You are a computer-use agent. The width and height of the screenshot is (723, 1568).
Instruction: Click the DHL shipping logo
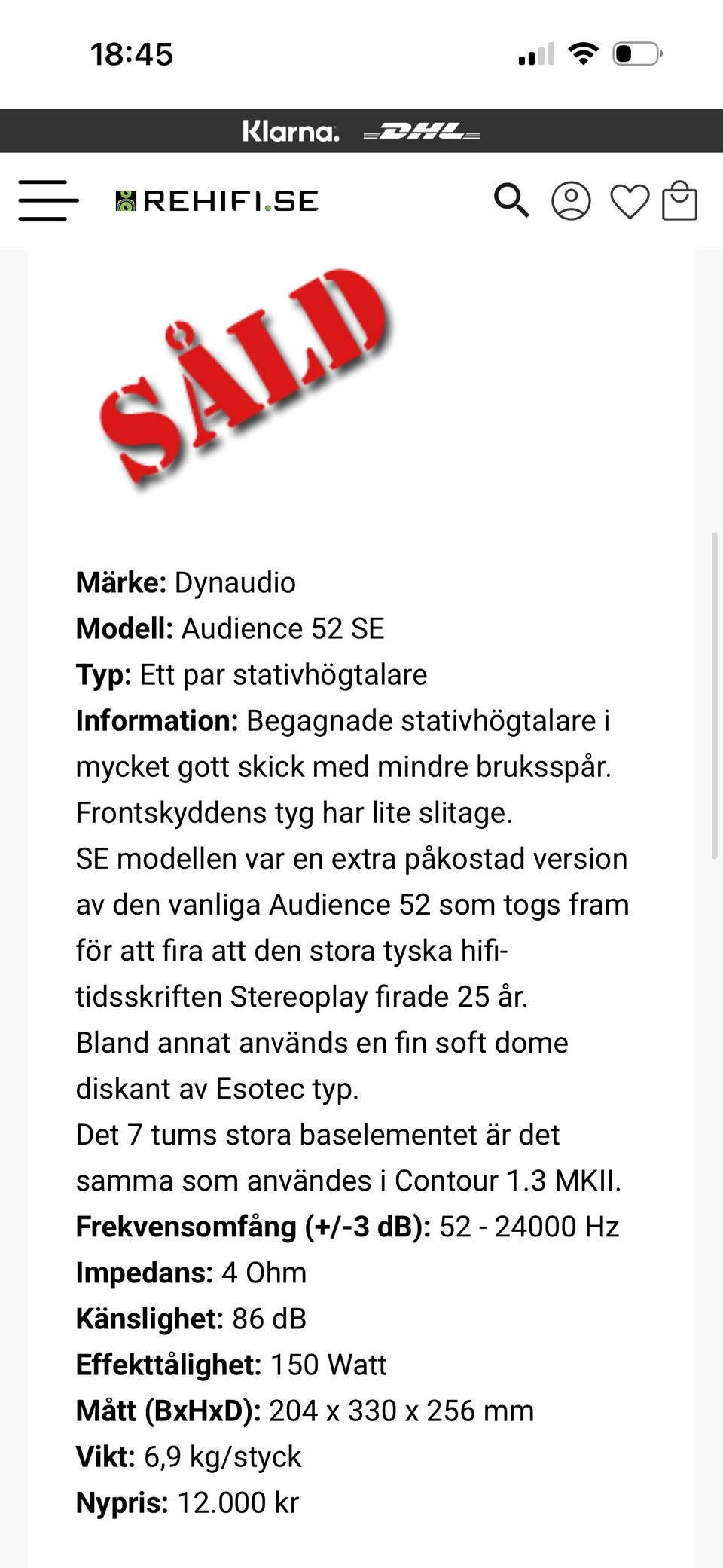(x=423, y=133)
